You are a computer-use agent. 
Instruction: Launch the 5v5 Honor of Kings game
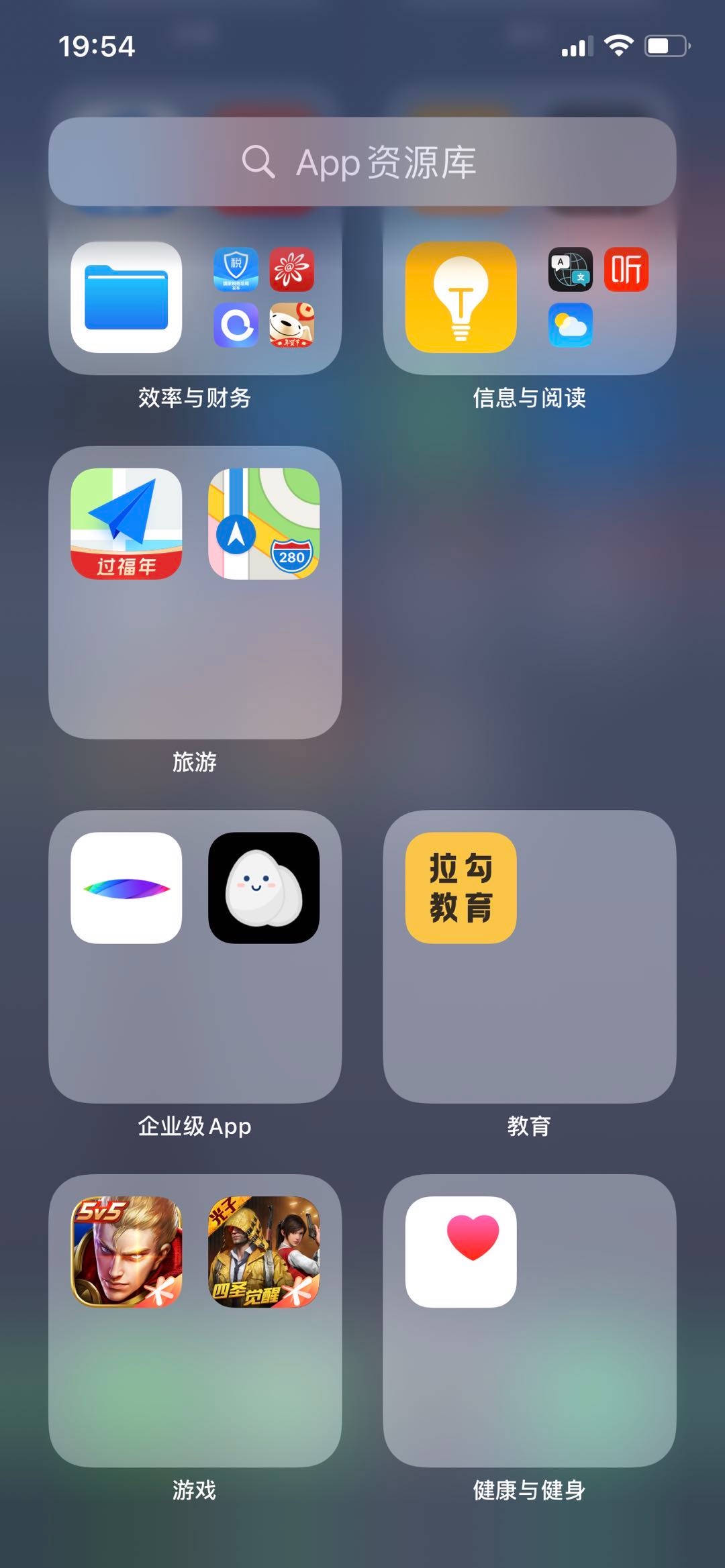(x=126, y=1251)
